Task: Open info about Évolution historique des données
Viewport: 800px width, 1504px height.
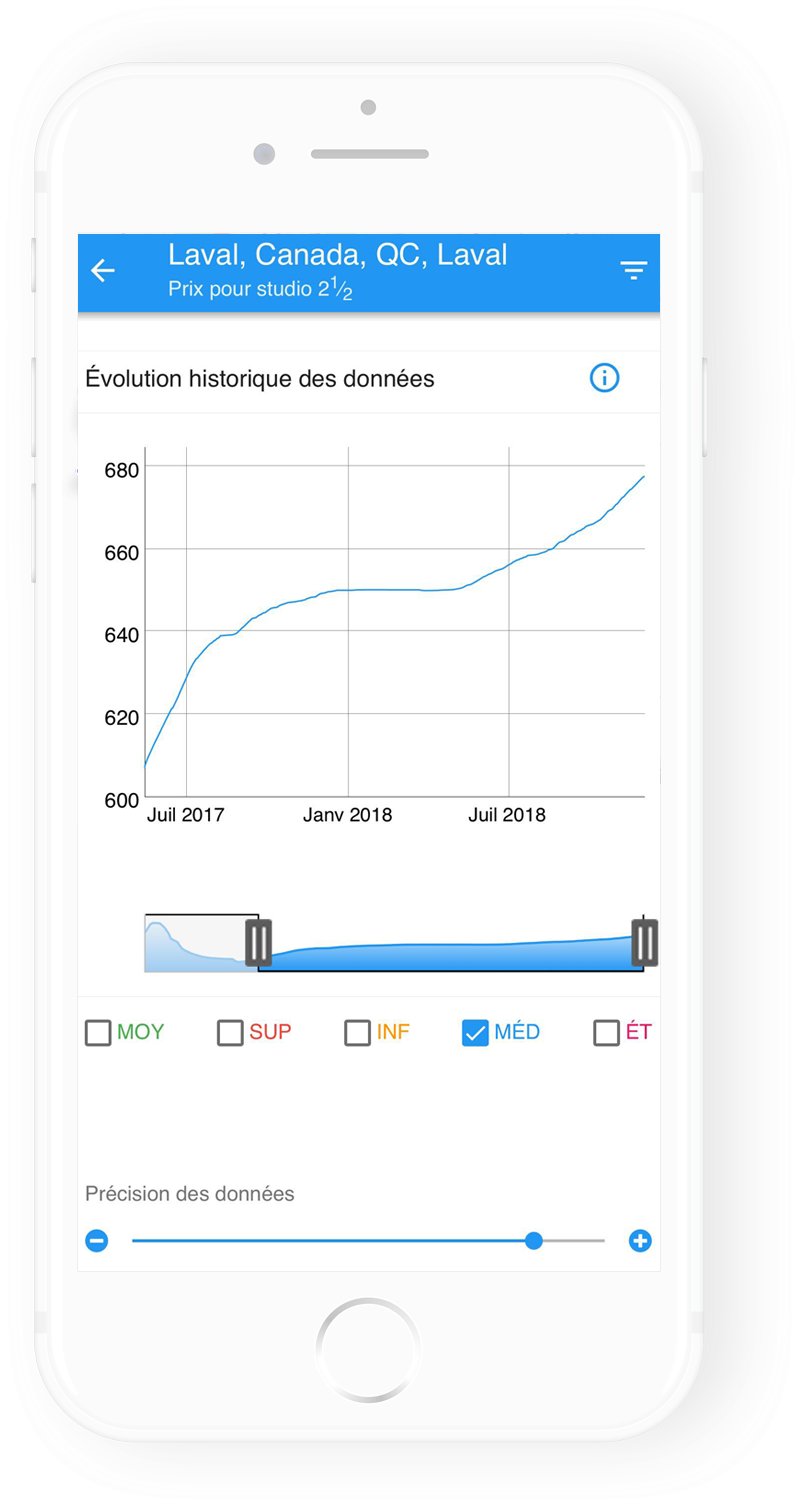Action: (x=604, y=378)
